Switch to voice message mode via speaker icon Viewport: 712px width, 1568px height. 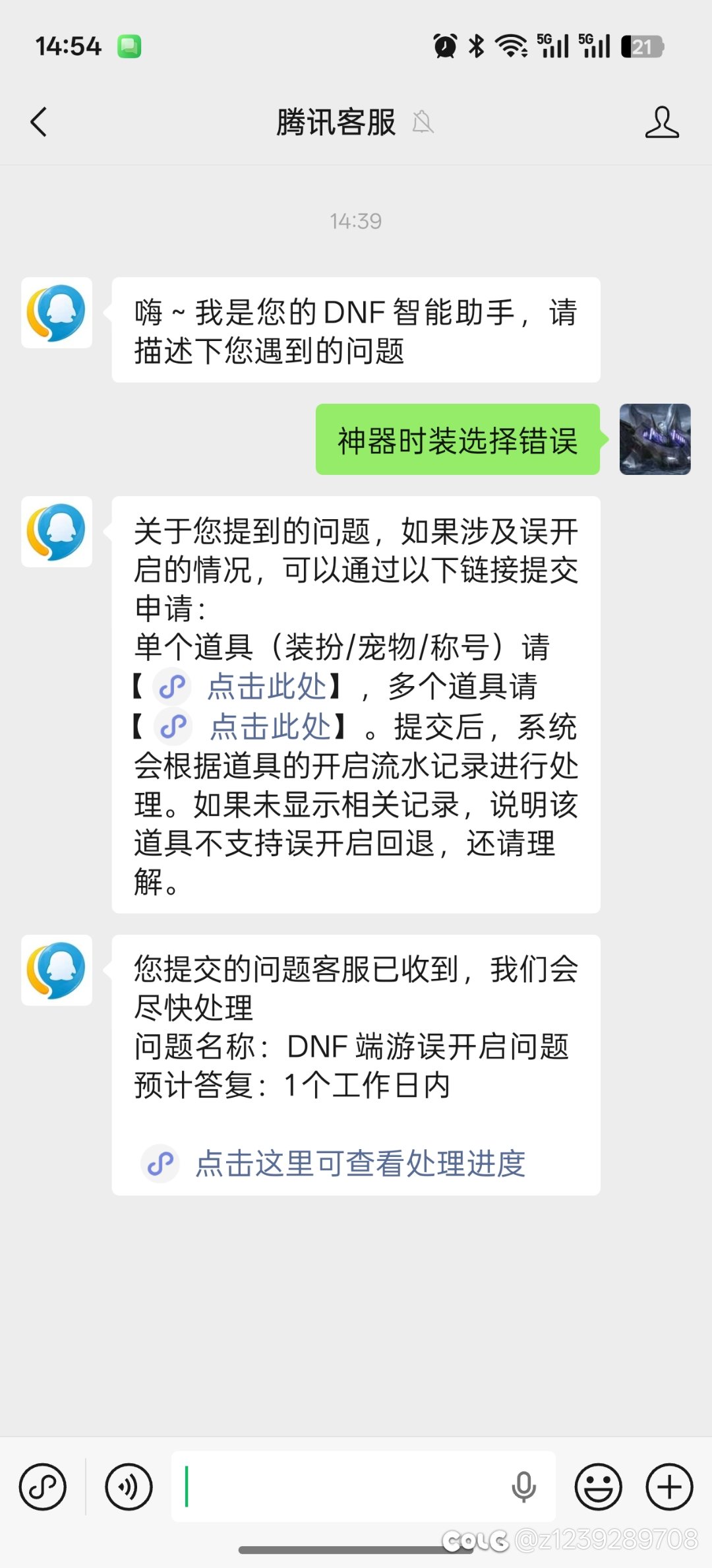(128, 1488)
